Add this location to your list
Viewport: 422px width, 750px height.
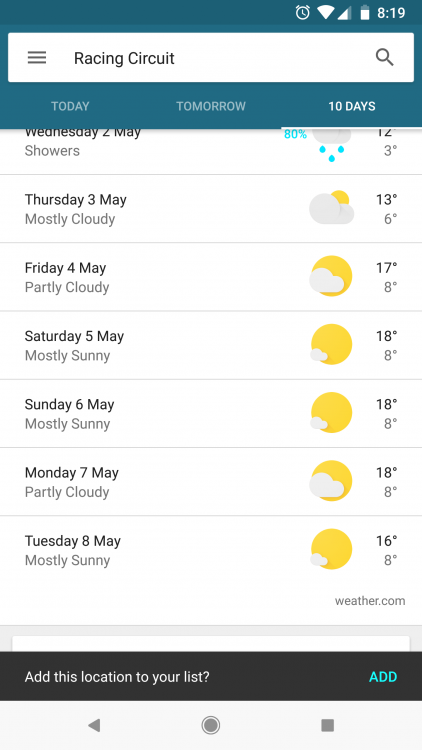383,677
